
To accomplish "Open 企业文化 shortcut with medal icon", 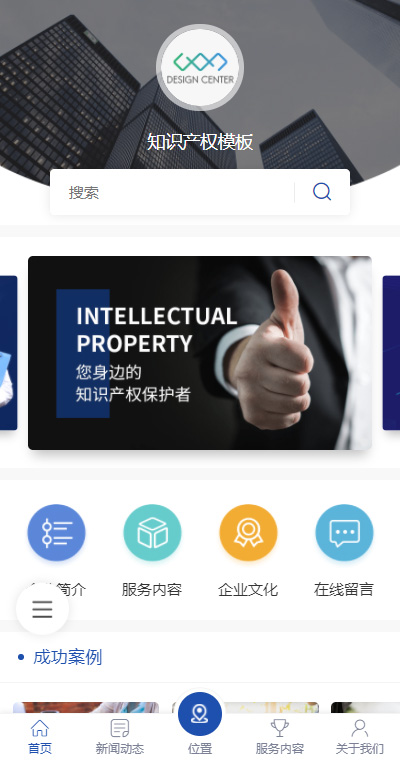I will click(248, 551).
